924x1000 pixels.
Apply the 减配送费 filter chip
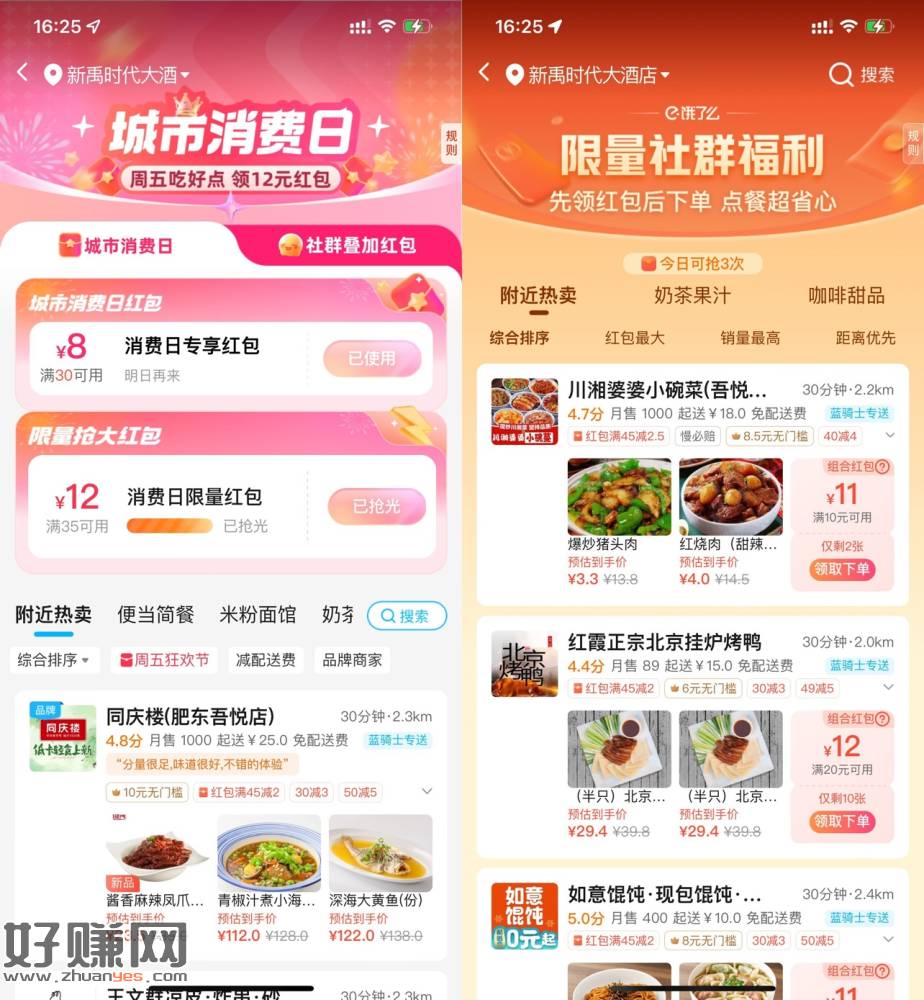click(x=265, y=660)
